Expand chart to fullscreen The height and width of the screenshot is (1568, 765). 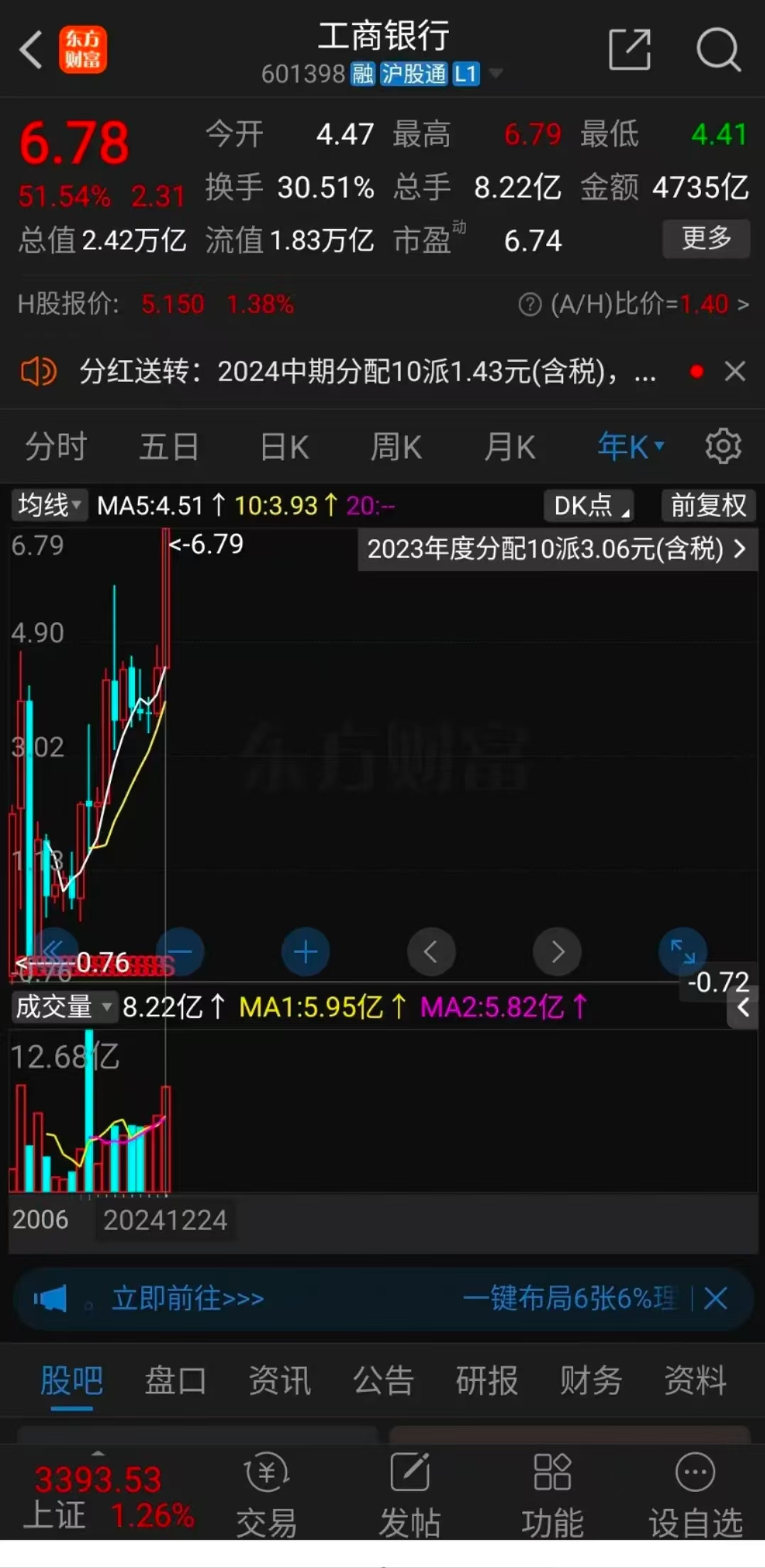683,952
